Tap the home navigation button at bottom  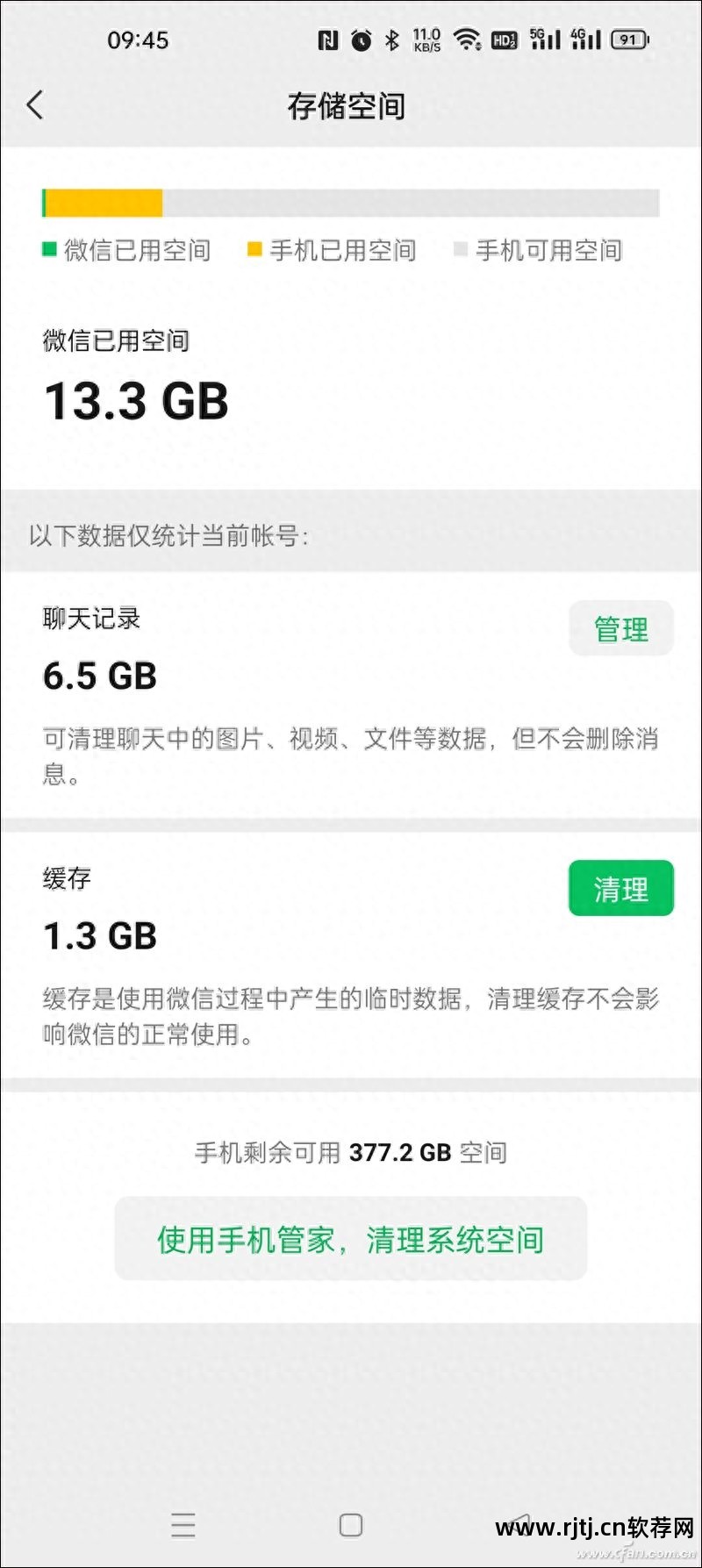tap(351, 1527)
